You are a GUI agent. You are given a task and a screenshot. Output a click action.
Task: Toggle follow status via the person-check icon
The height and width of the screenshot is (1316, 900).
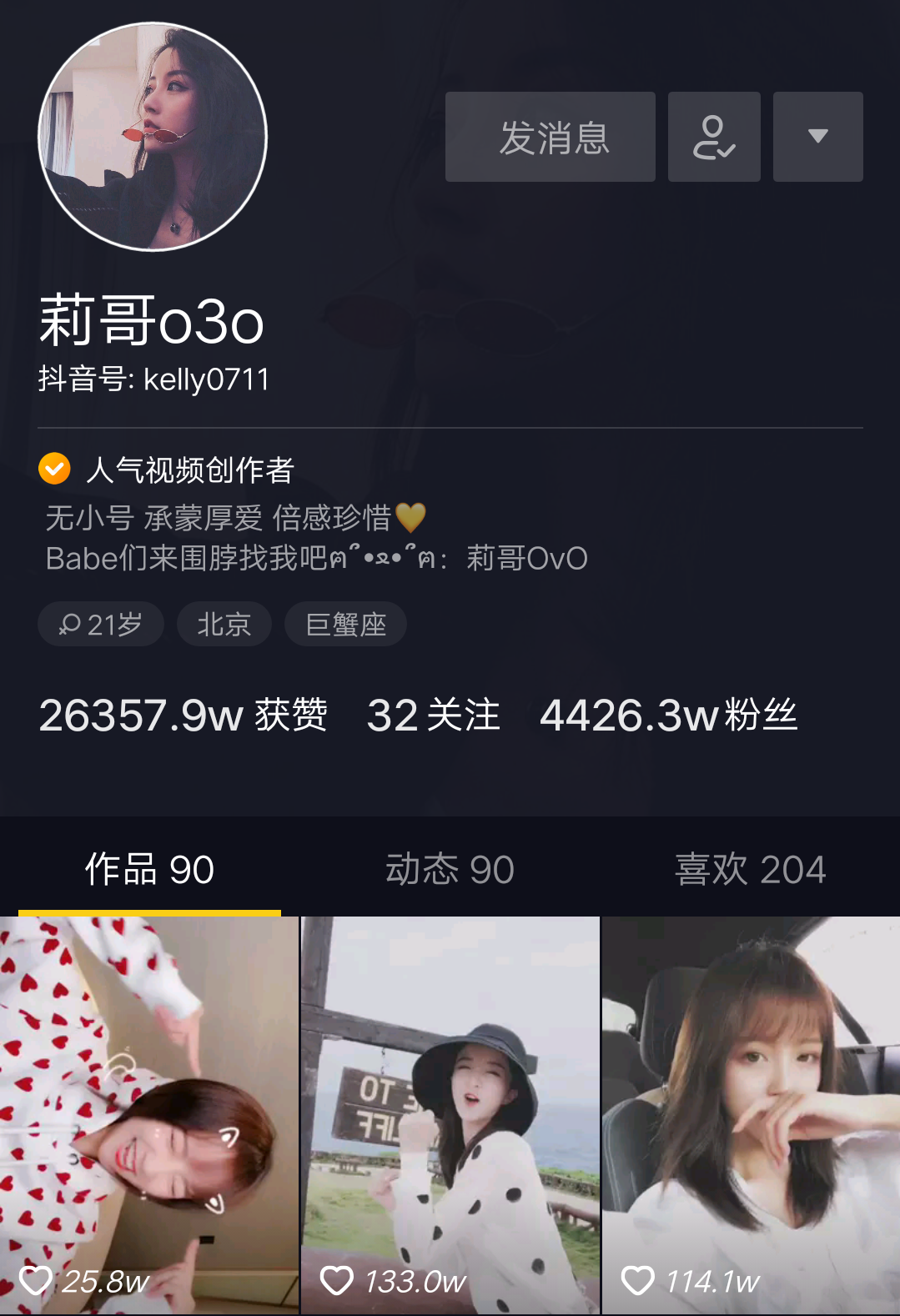713,136
